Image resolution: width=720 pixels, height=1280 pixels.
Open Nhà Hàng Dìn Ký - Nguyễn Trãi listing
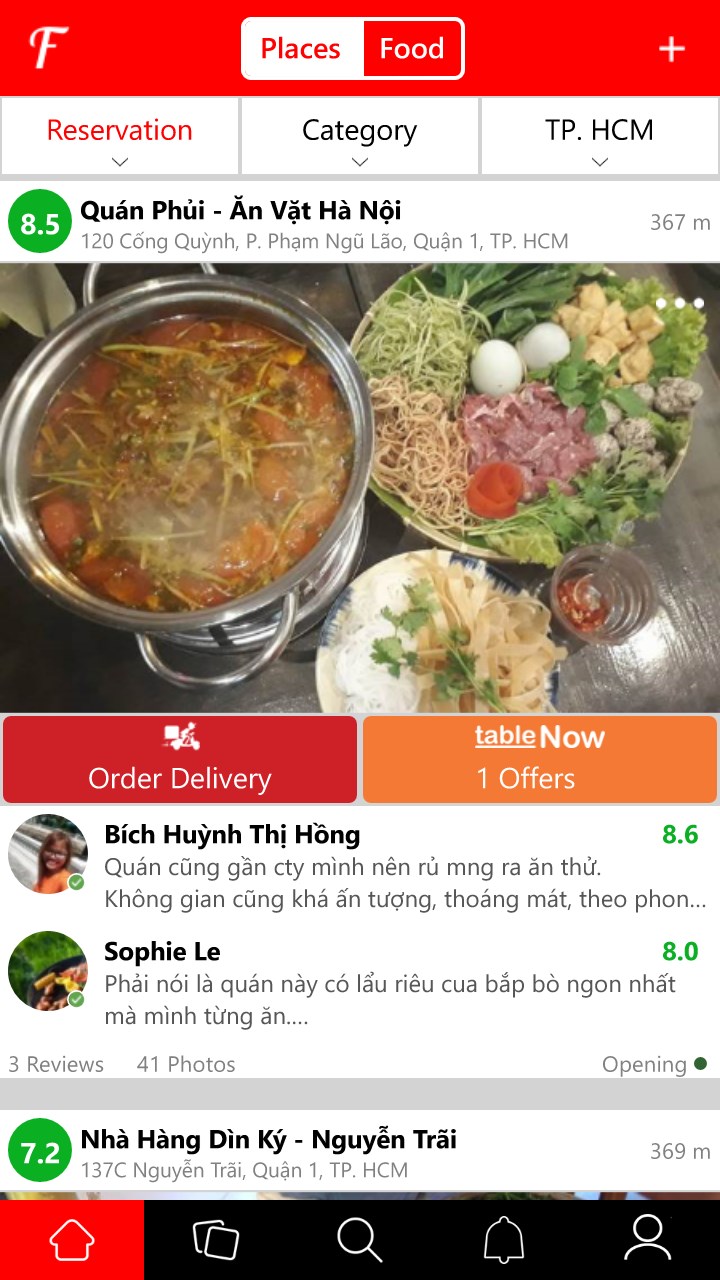268,1140
